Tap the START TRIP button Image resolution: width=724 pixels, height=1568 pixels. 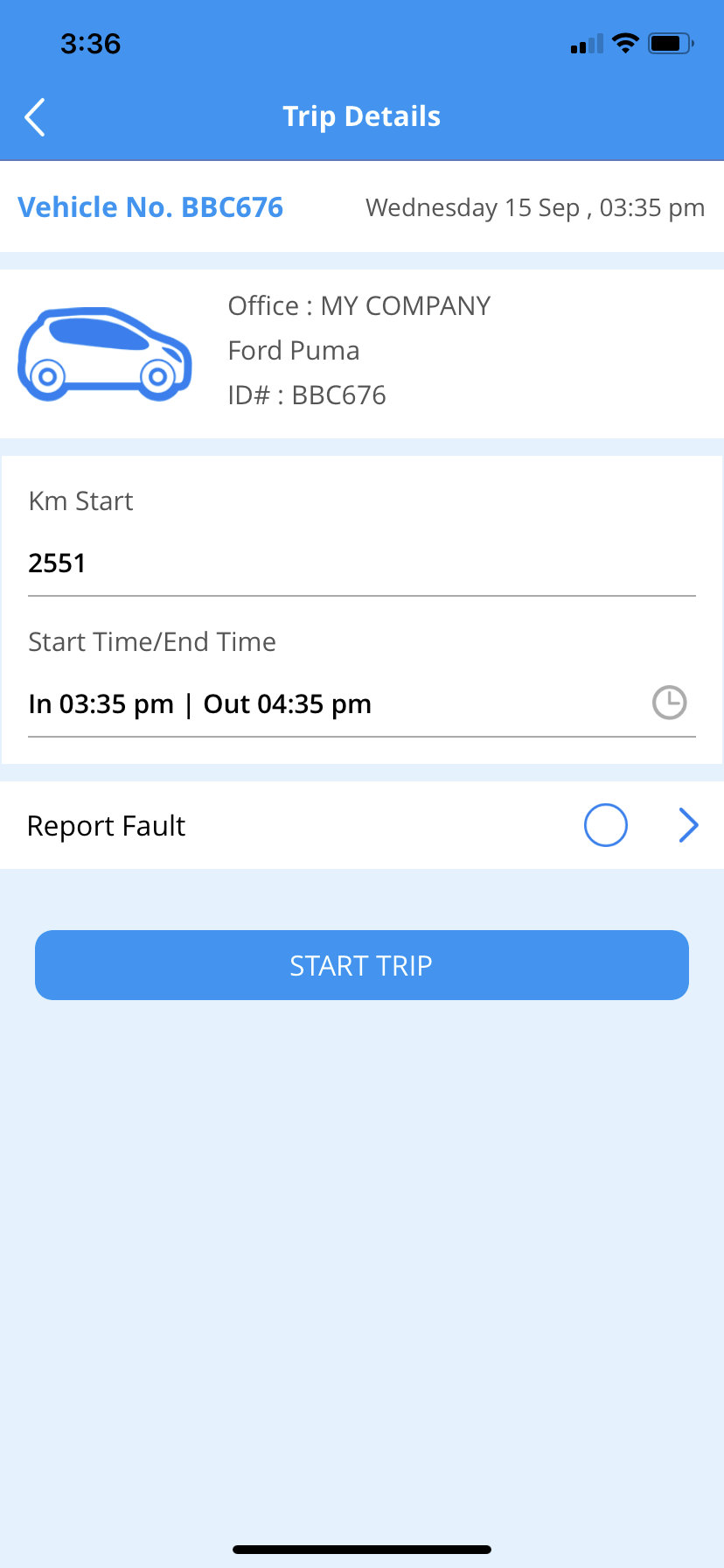(362, 965)
